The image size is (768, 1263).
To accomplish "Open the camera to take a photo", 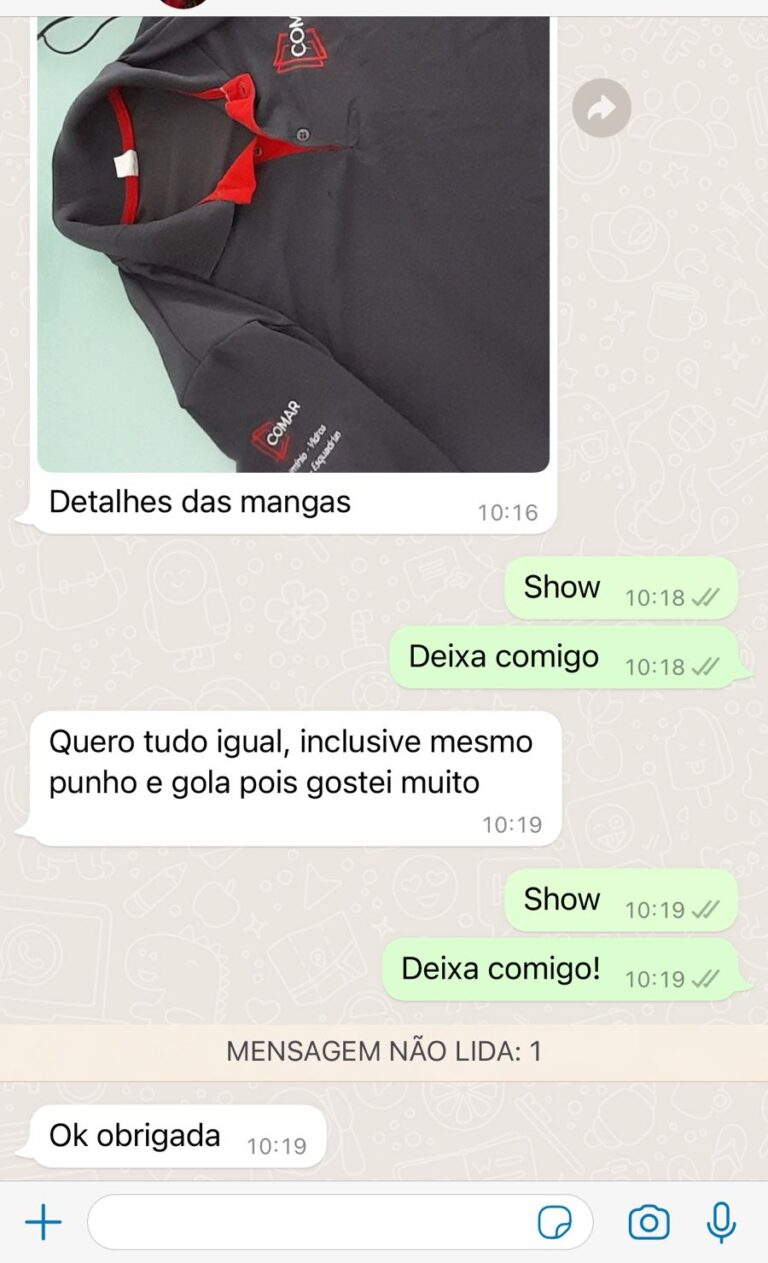I will (649, 1222).
